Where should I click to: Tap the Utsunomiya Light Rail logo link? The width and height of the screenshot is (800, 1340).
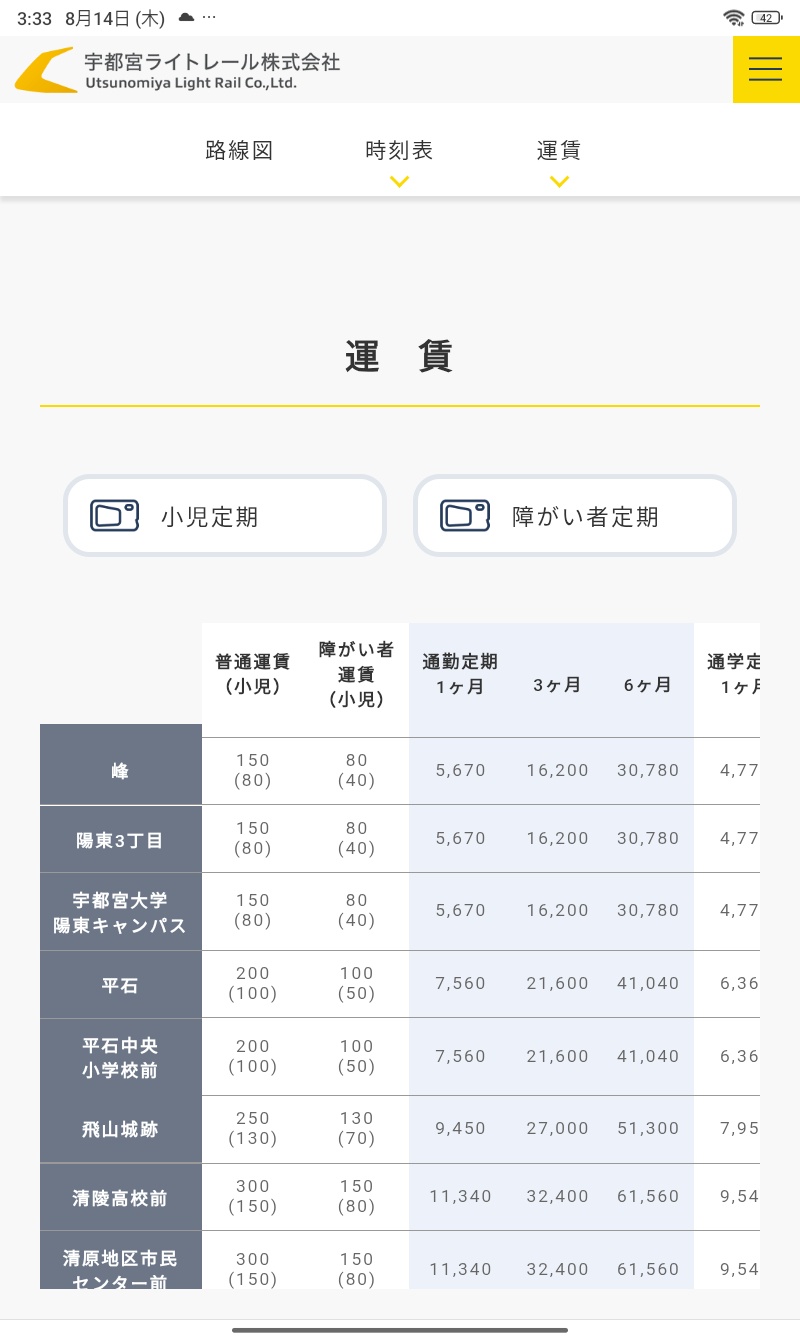pyautogui.click(x=178, y=70)
